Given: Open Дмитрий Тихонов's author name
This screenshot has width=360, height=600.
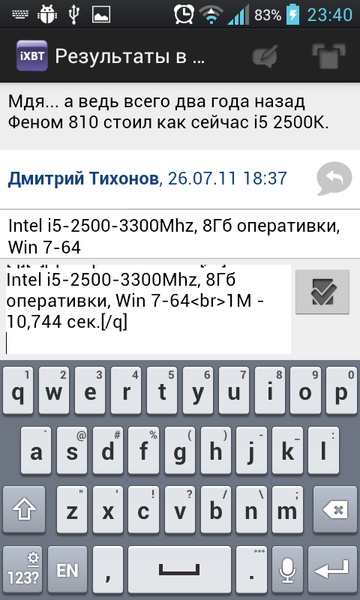Looking at the screenshot, I should pyautogui.click(x=83, y=179).
